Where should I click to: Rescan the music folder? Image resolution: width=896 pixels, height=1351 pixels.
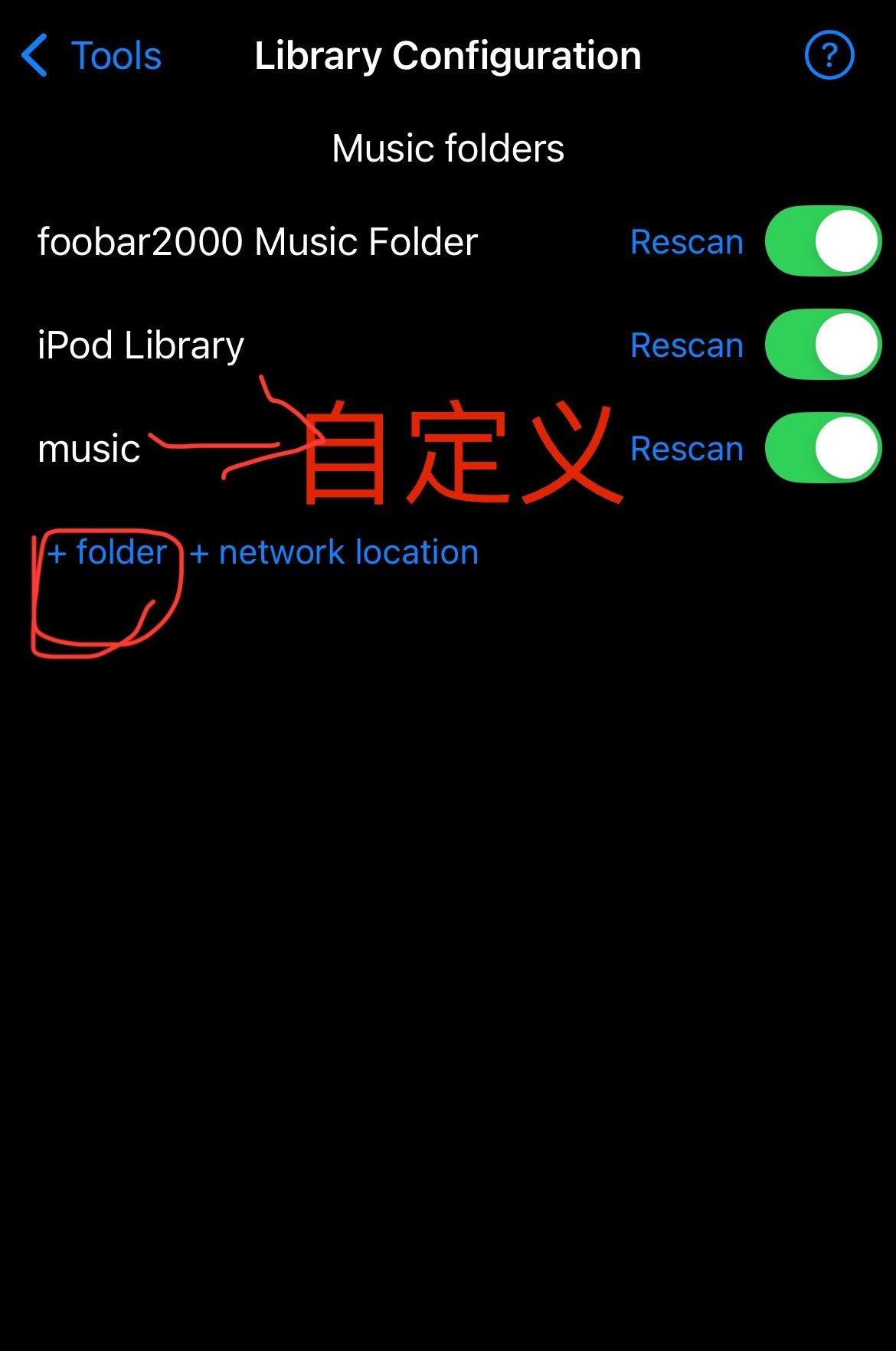686,449
